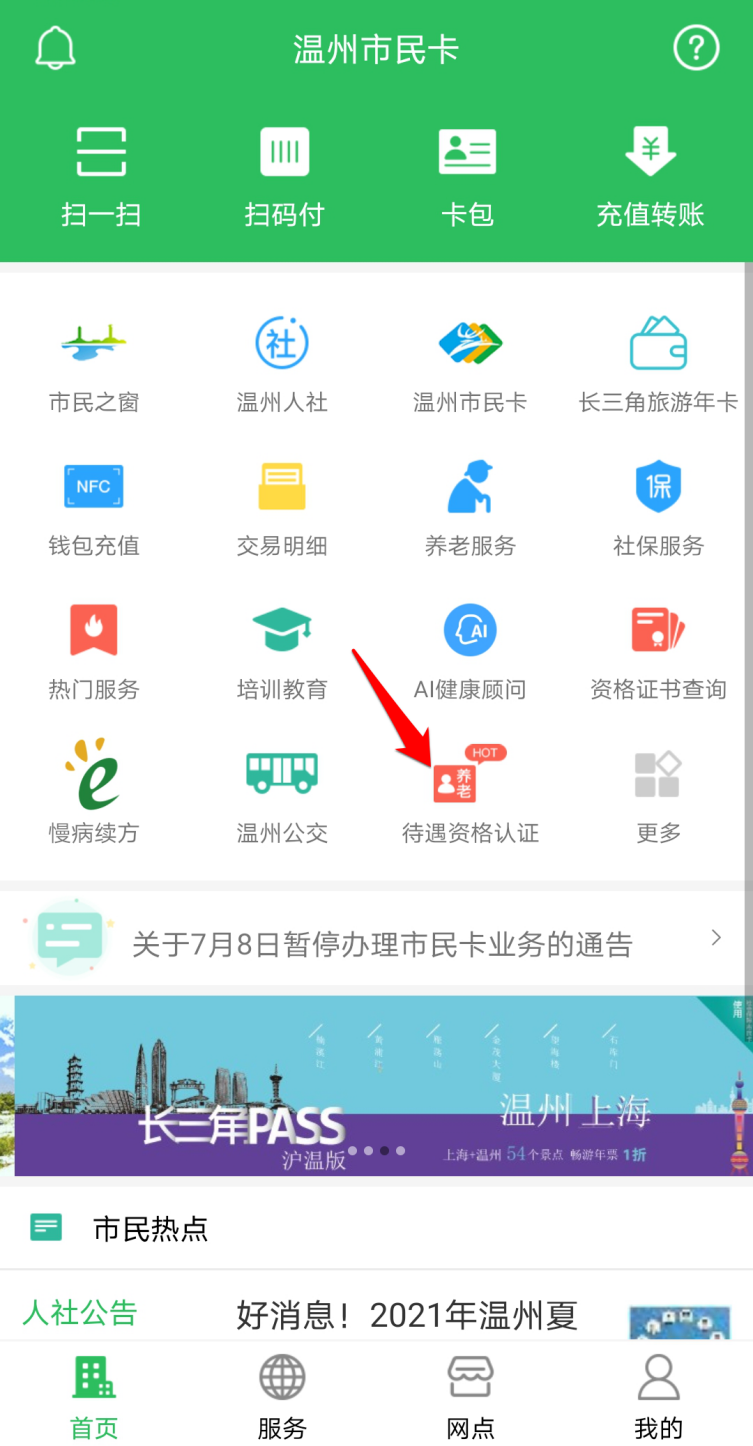The image size is (753, 1446).
Task: Show 更多 services
Action: [658, 793]
